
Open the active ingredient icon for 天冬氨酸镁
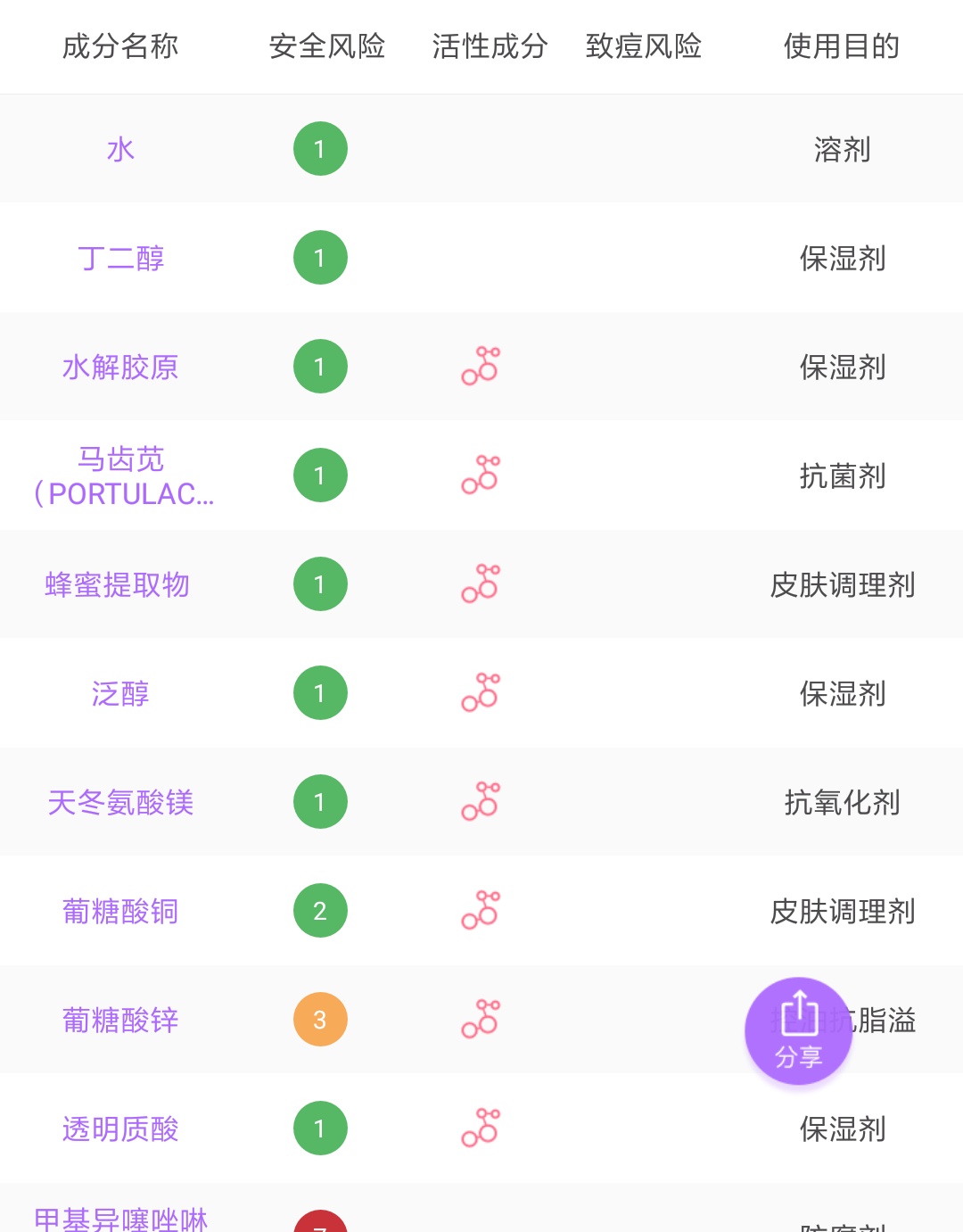click(480, 801)
